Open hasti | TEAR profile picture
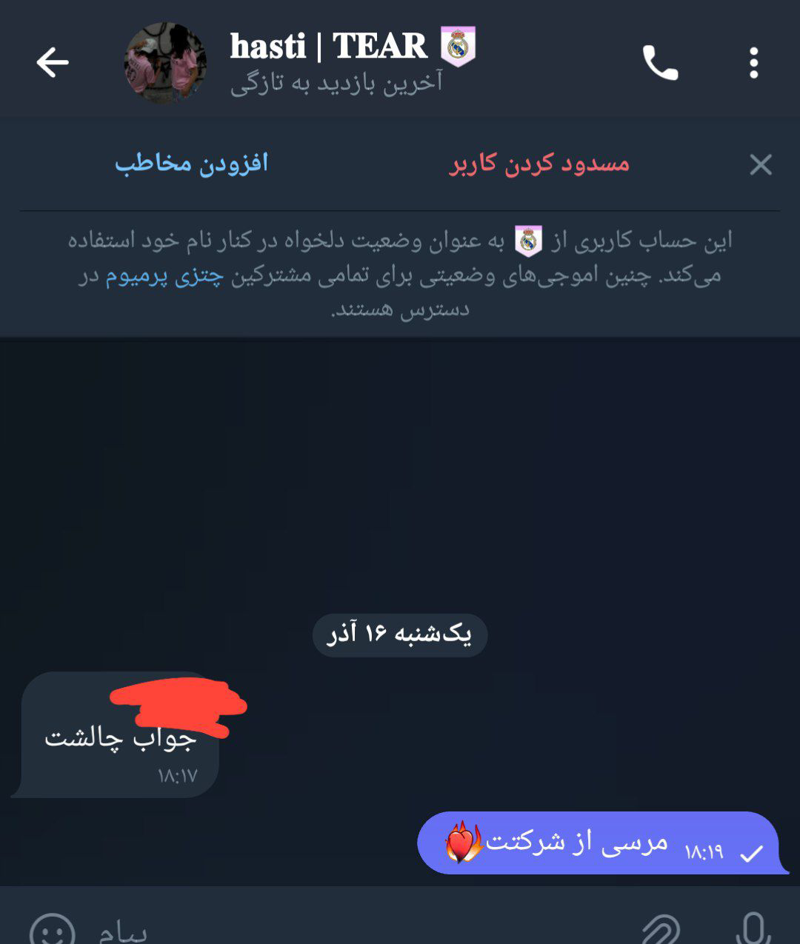The image size is (800, 944). point(165,63)
